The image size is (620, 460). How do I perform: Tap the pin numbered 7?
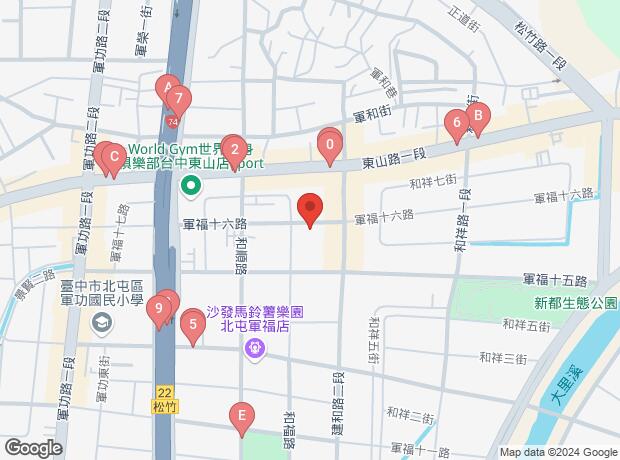[179, 100]
